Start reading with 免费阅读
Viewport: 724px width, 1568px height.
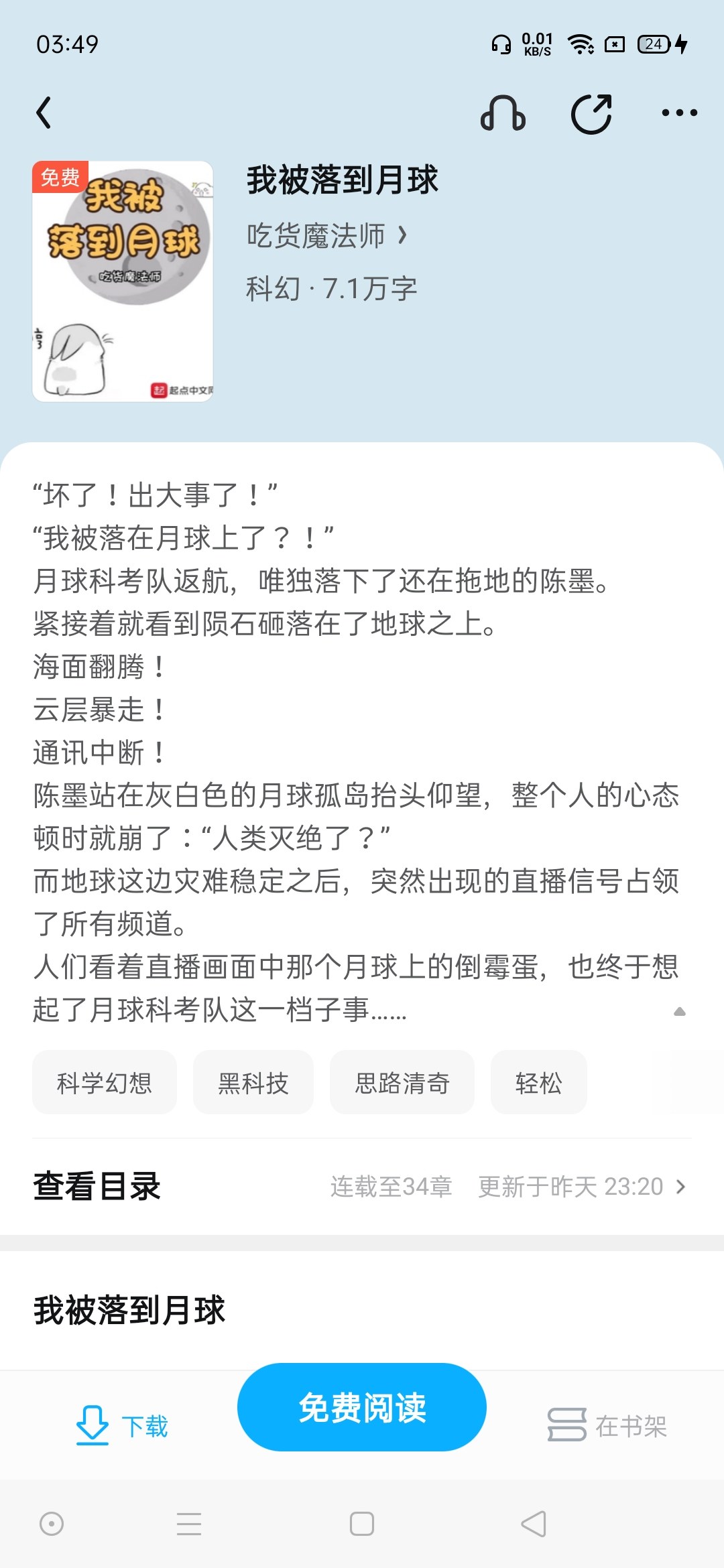click(x=362, y=1407)
